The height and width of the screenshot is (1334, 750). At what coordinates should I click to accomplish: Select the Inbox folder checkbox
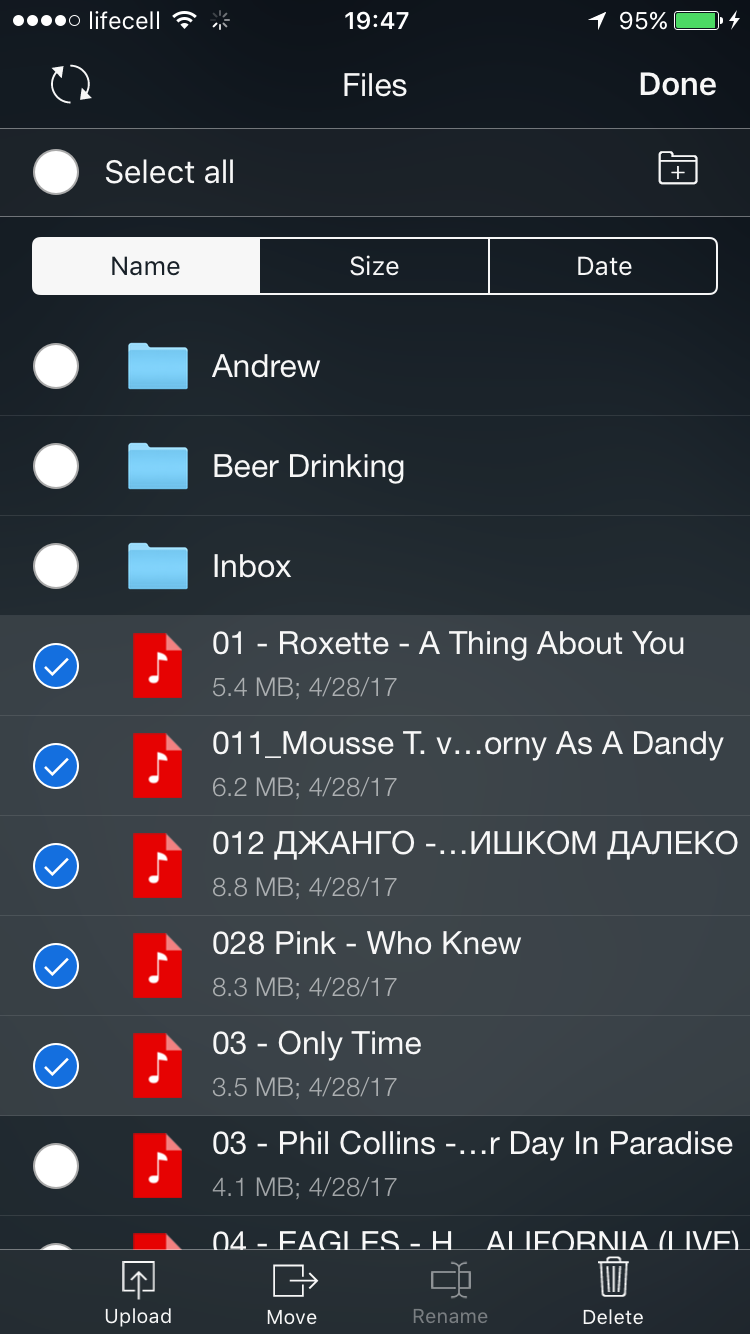click(55, 566)
